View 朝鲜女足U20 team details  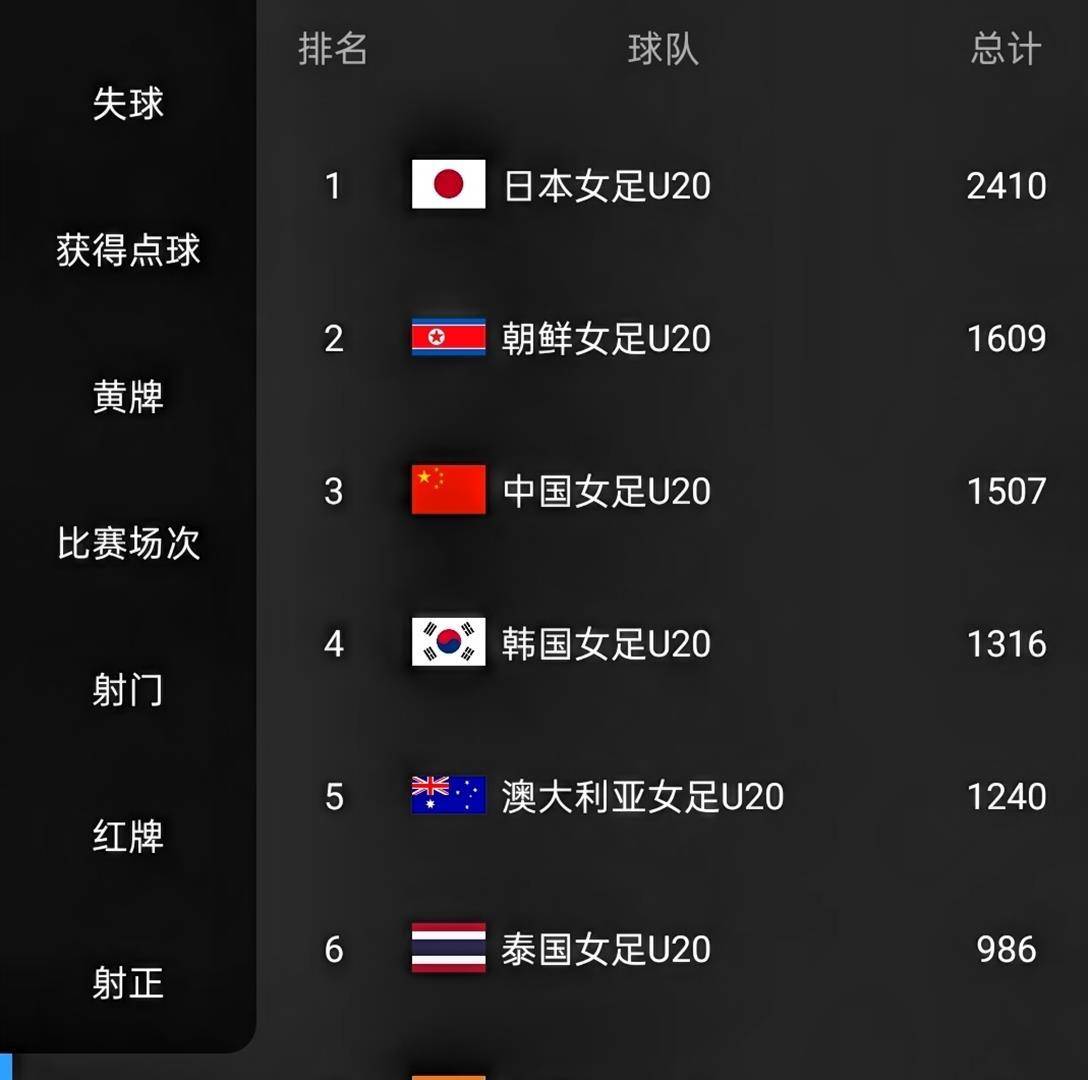tap(606, 339)
